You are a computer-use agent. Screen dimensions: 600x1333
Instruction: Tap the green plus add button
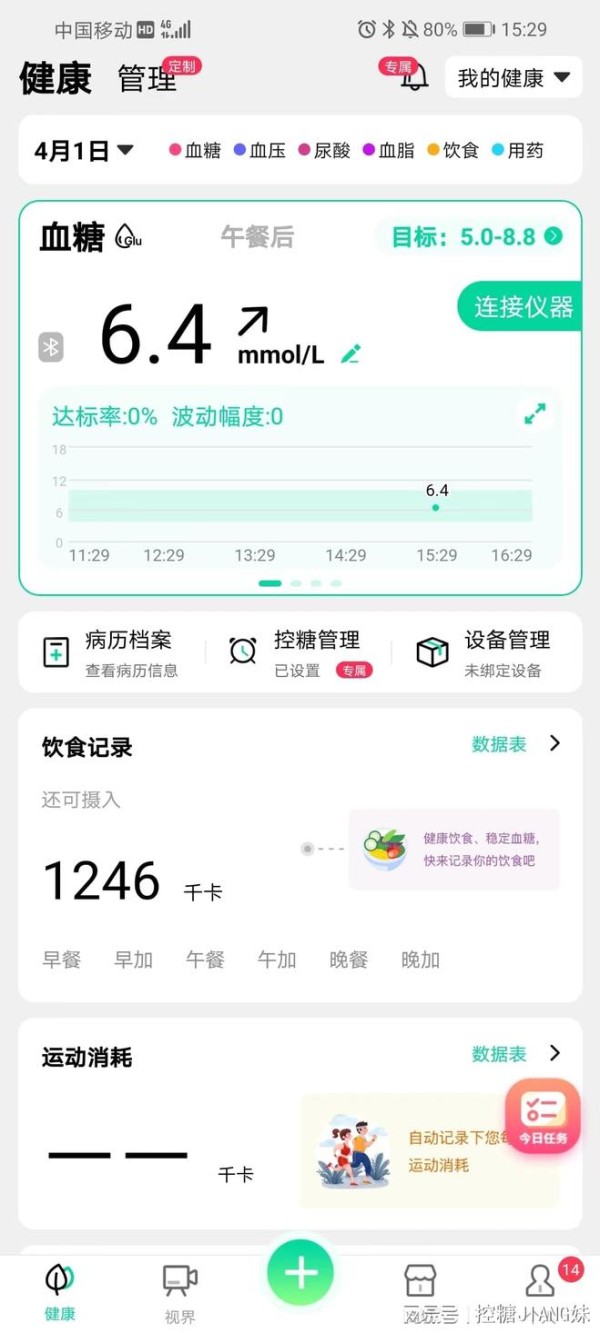point(300,1272)
